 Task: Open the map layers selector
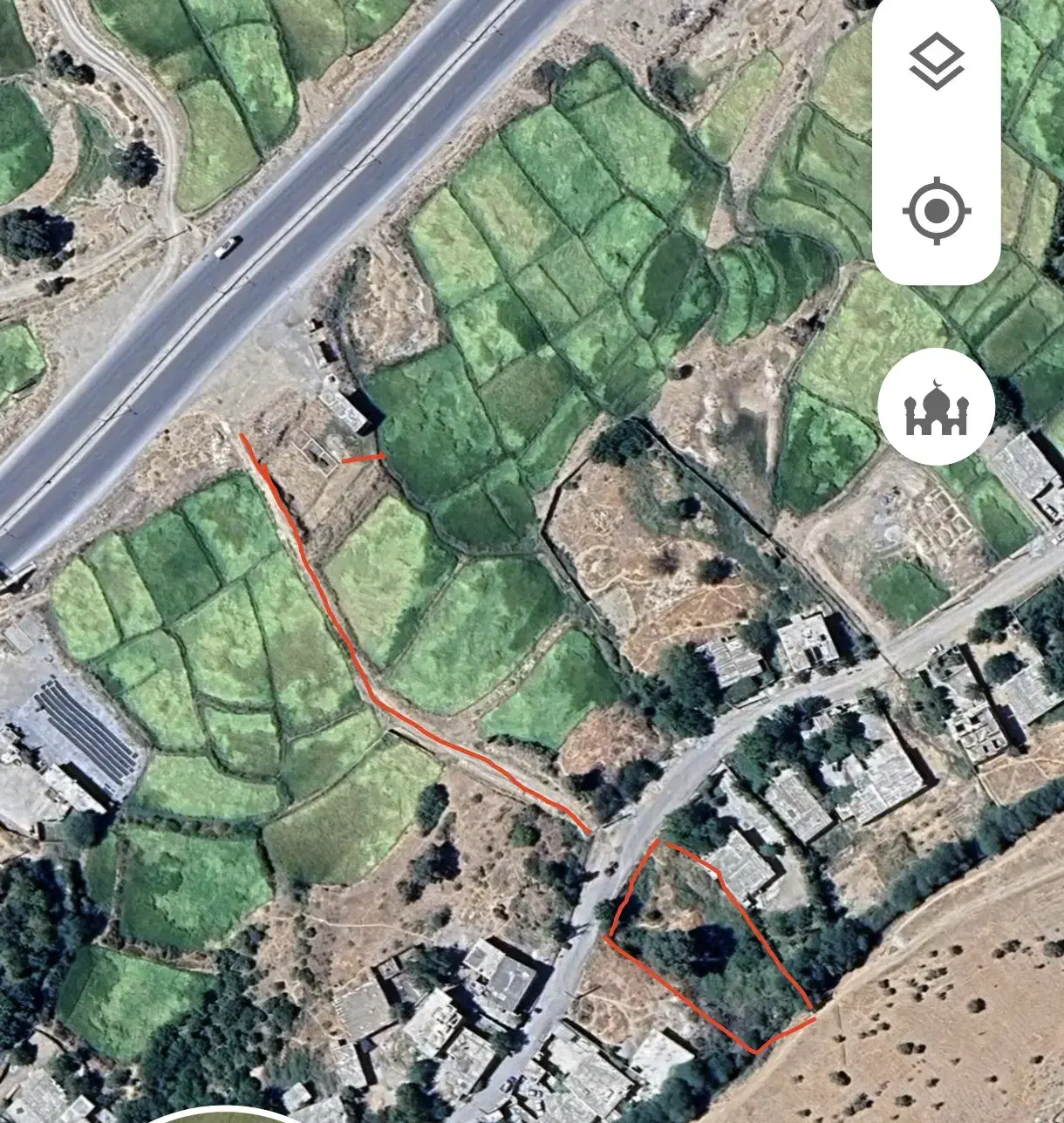[x=937, y=62]
